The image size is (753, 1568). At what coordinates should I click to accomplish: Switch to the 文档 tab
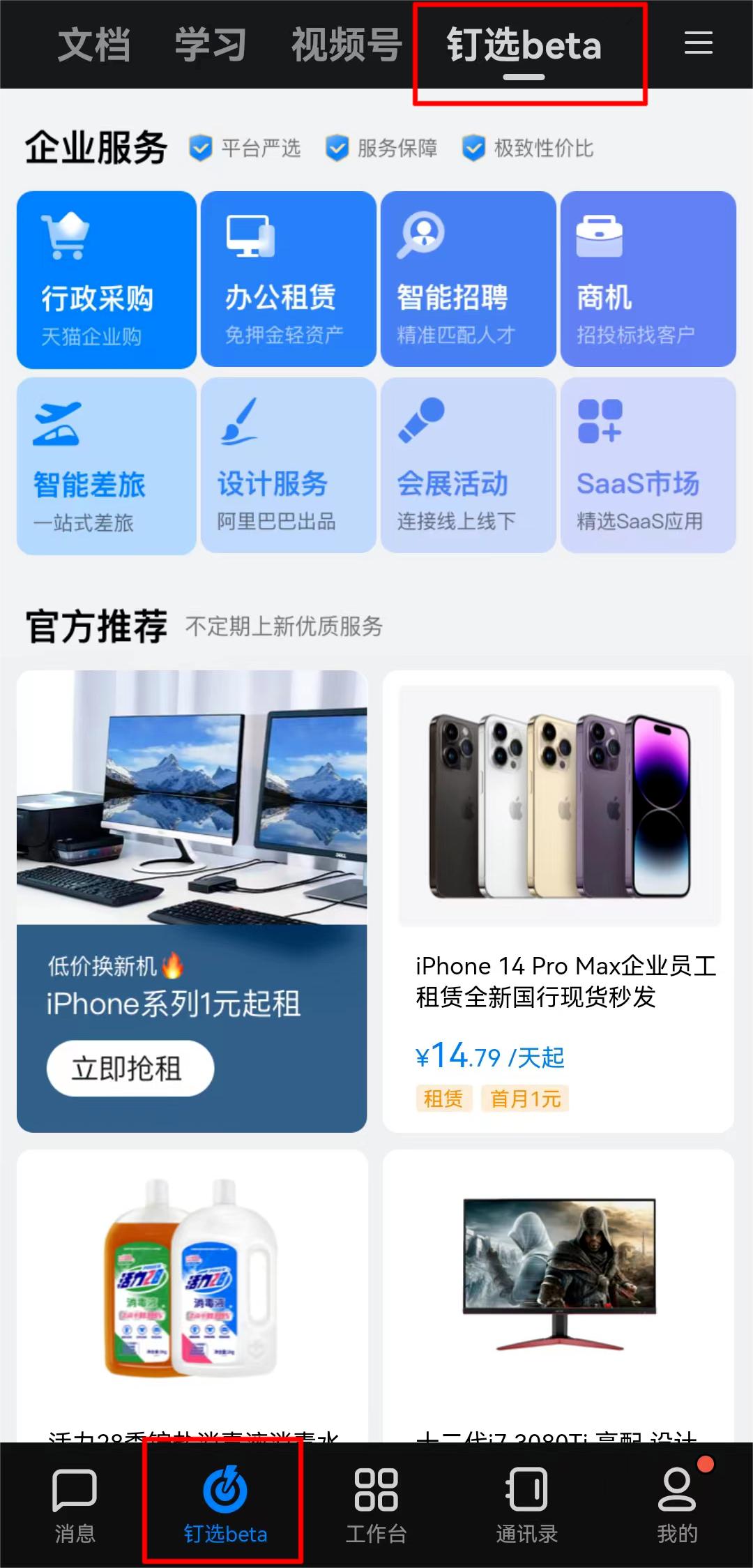point(95,45)
